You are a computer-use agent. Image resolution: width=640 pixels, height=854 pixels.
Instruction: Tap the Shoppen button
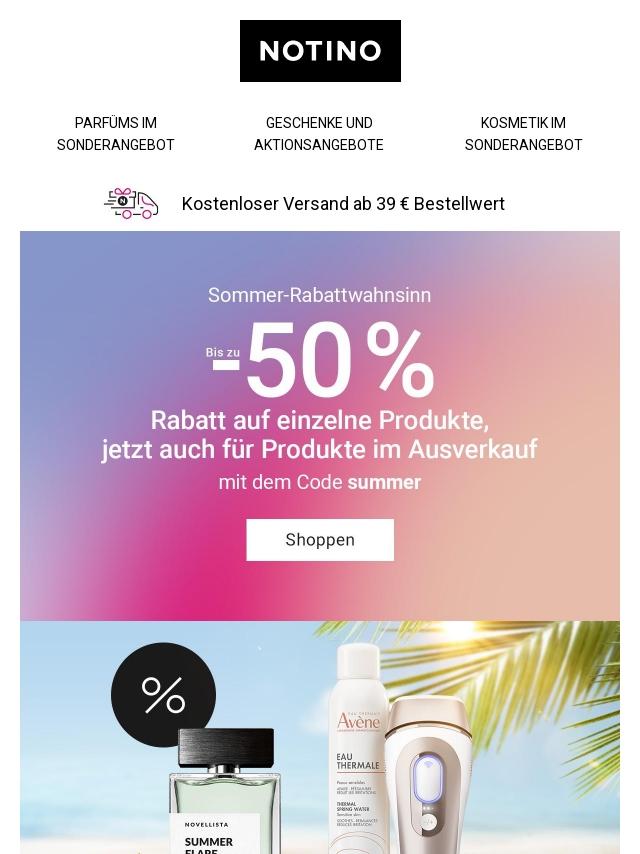pos(320,540)
